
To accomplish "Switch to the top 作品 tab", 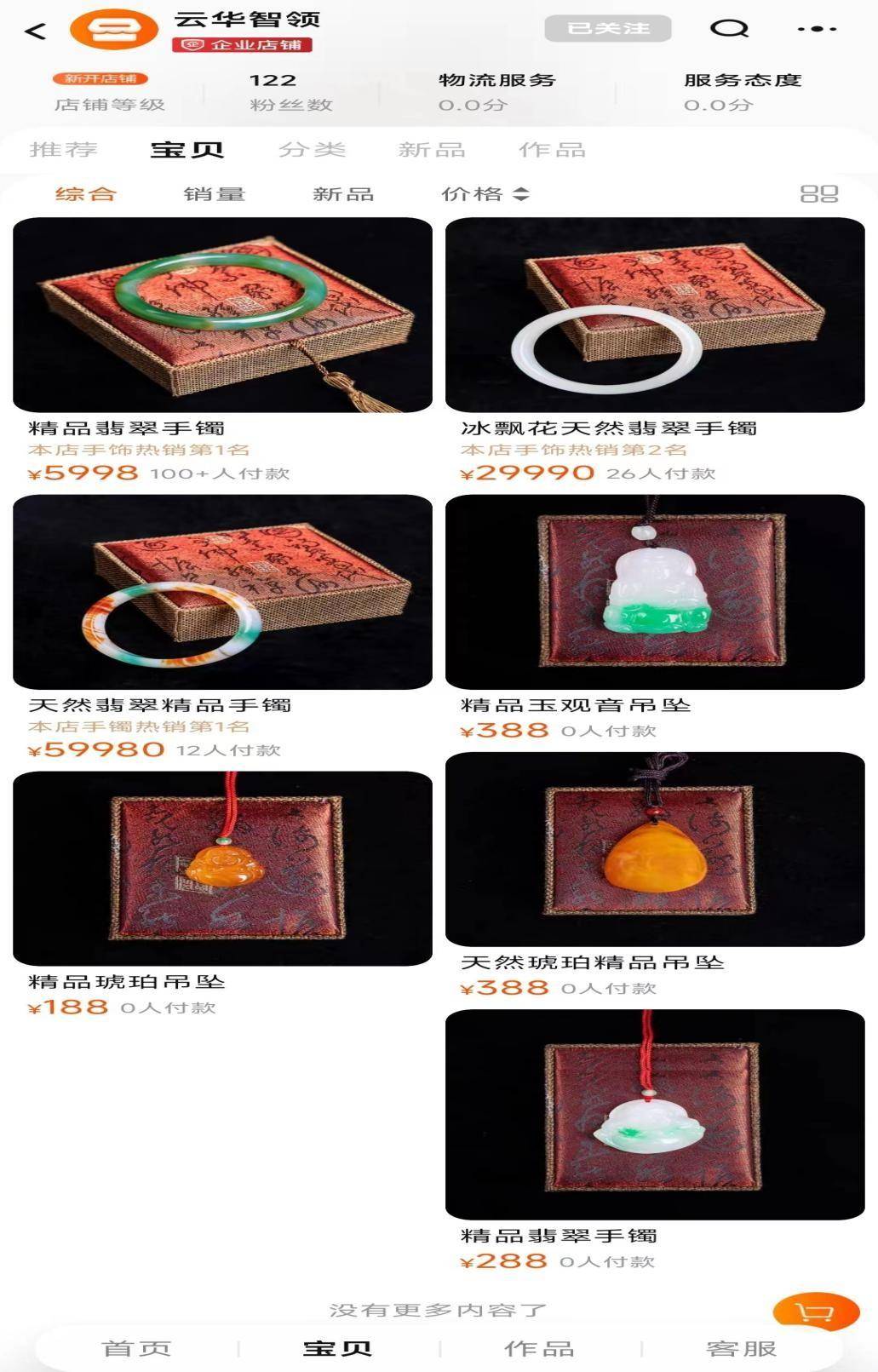I will click(552, 150).
